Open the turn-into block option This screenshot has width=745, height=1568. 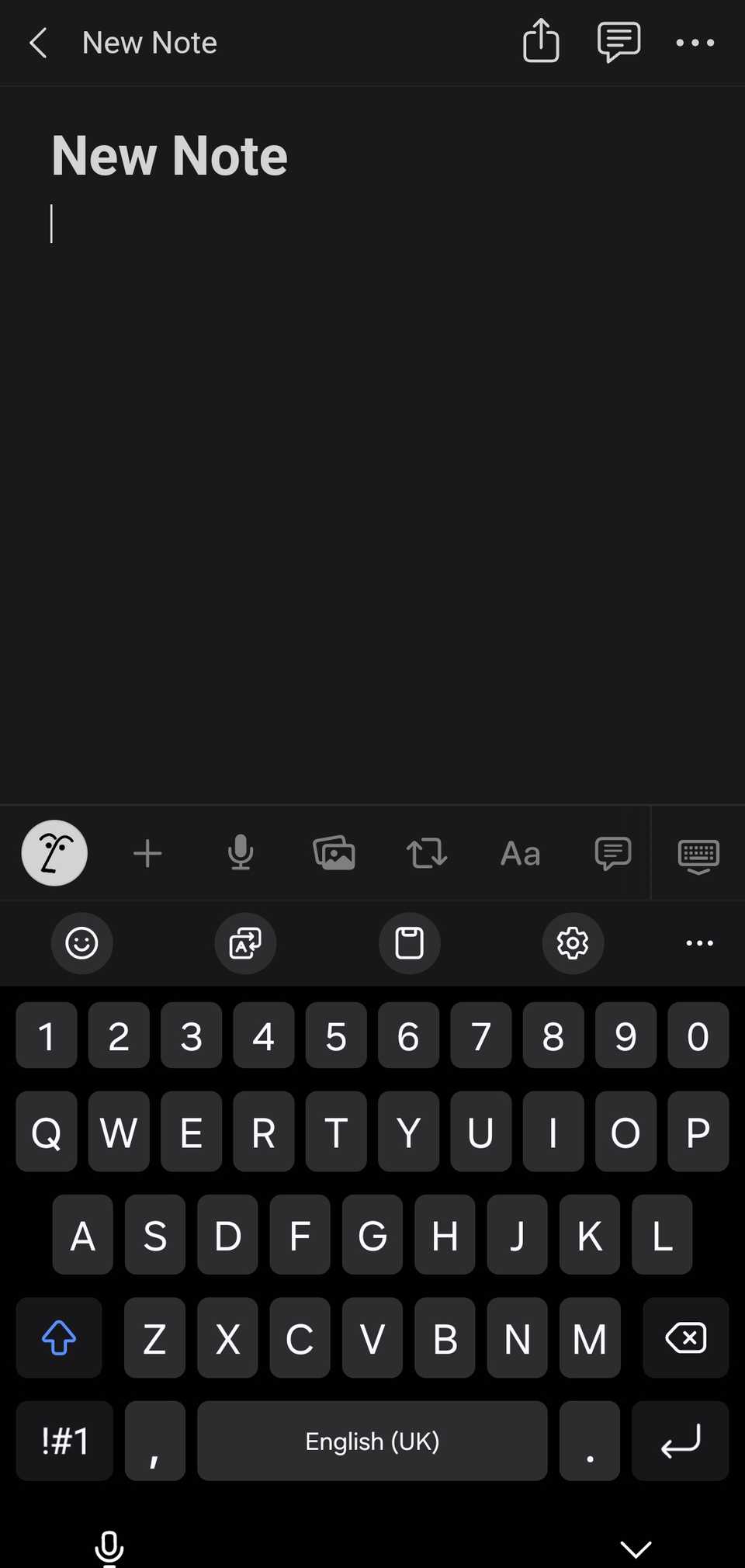pos(427,853)
